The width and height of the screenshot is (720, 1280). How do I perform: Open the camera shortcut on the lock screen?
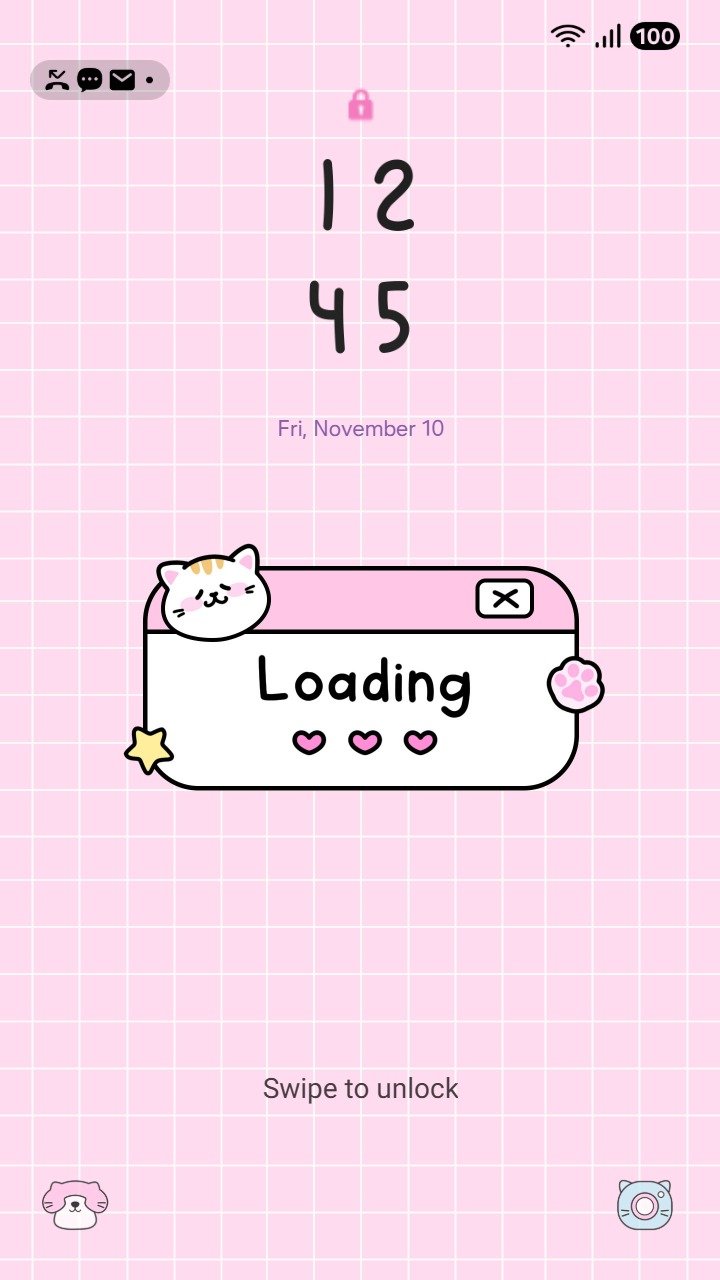pos(645,1204)
